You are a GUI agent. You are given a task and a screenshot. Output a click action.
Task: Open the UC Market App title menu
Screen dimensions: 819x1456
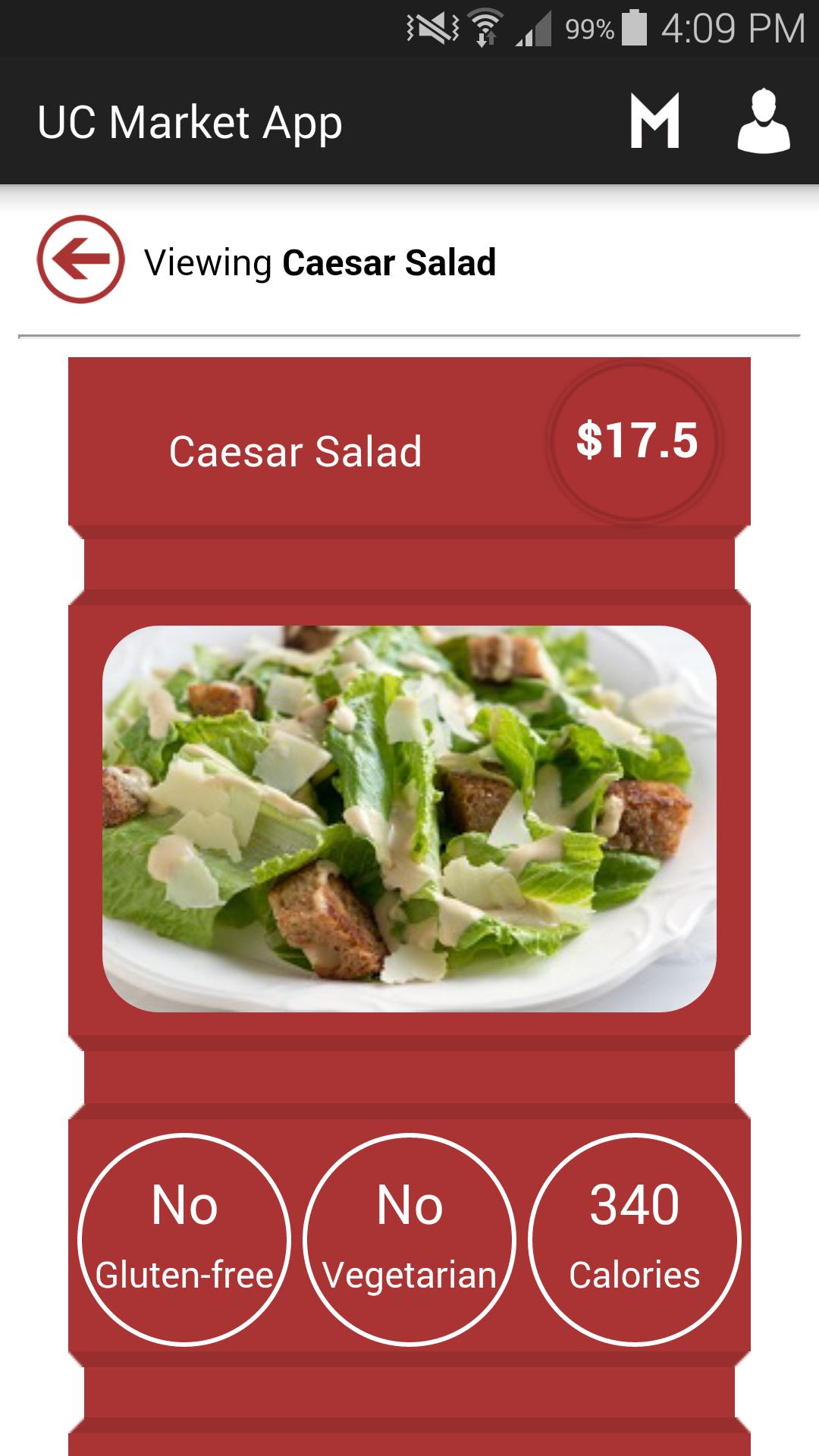point(188,121)
